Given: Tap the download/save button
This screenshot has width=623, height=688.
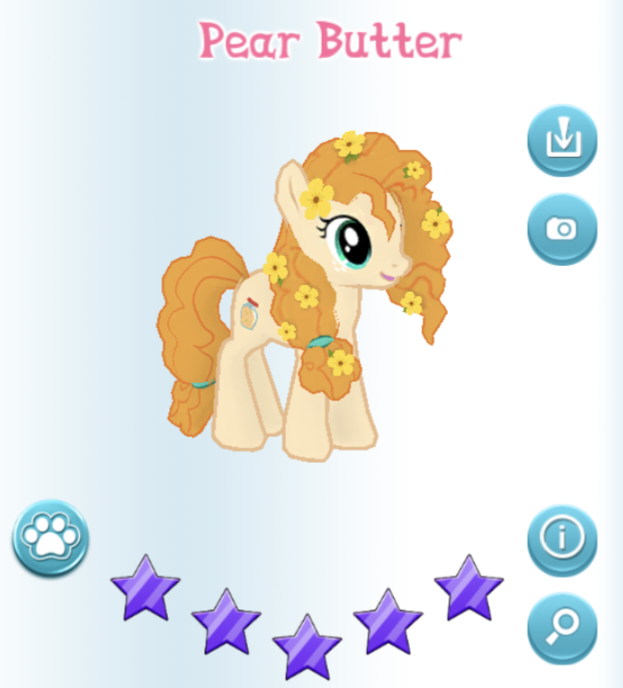Looking at the screenshot, I should (x=562, y=141).
